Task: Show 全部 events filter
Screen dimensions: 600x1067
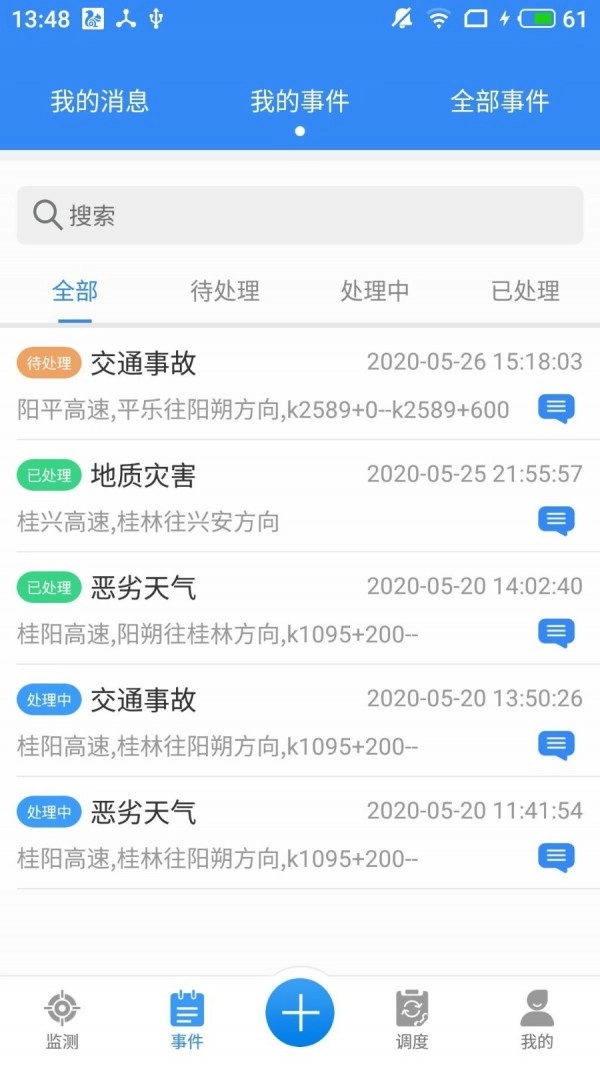Action: click(x=75, y=291)
